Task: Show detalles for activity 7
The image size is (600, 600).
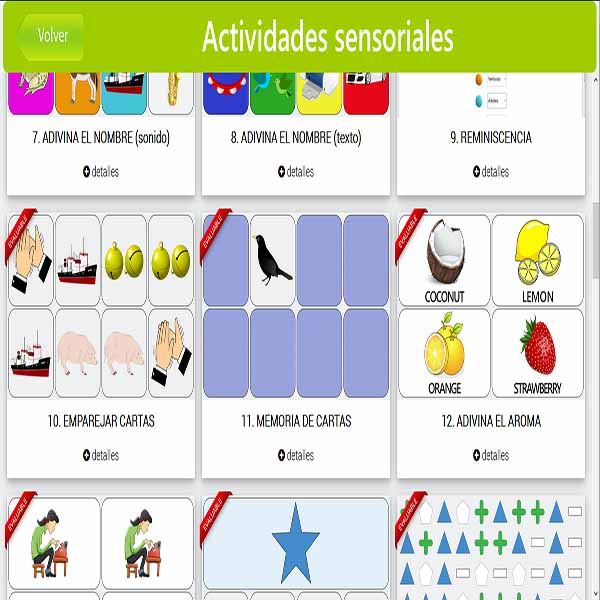Action: coord(101,172)
